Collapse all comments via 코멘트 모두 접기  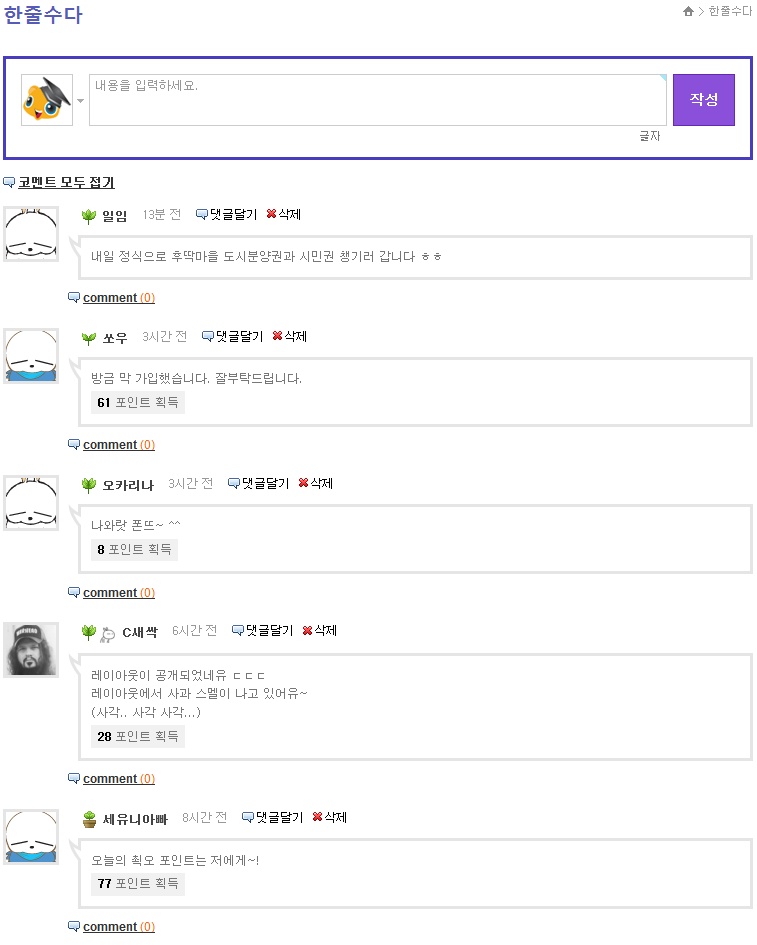(x=66, y=183)
